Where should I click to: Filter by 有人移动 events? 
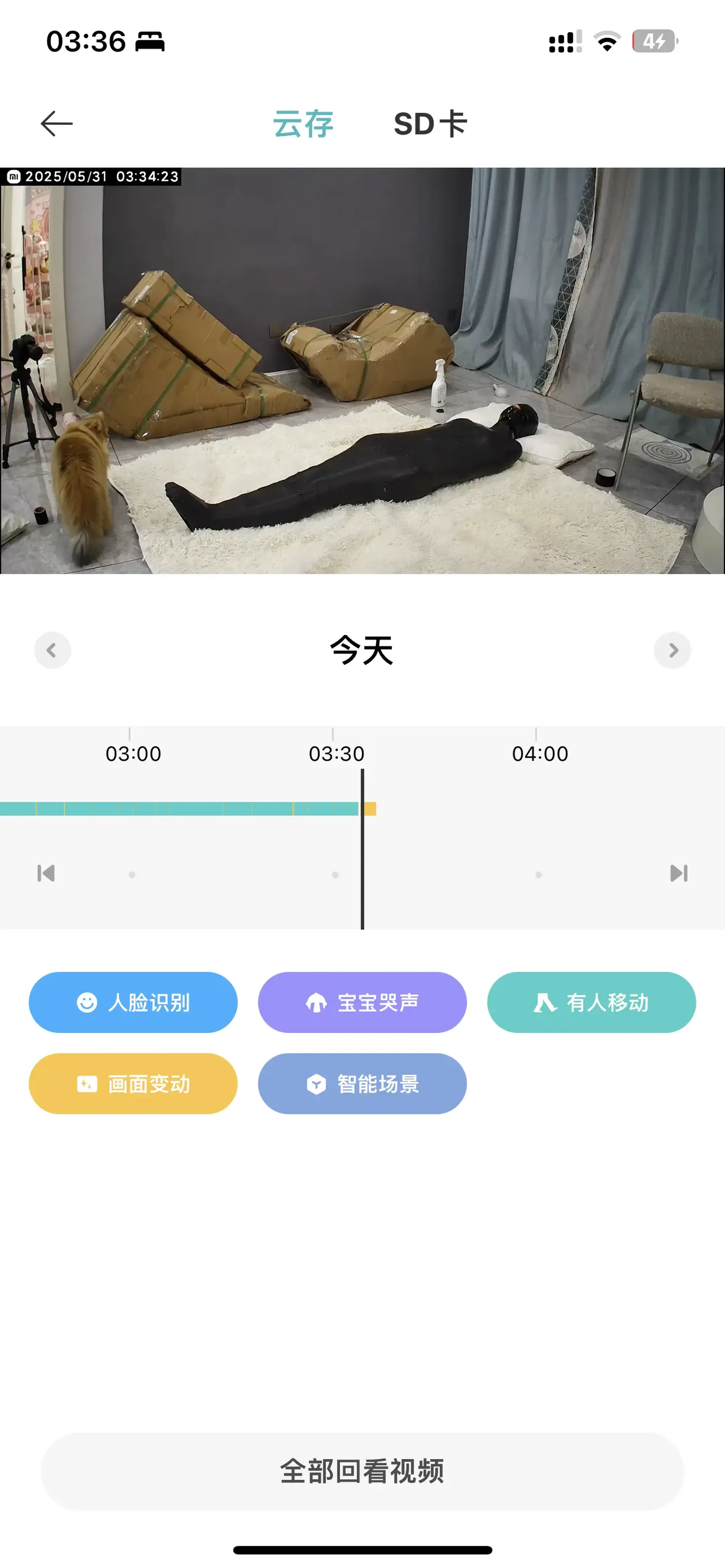591,1002
